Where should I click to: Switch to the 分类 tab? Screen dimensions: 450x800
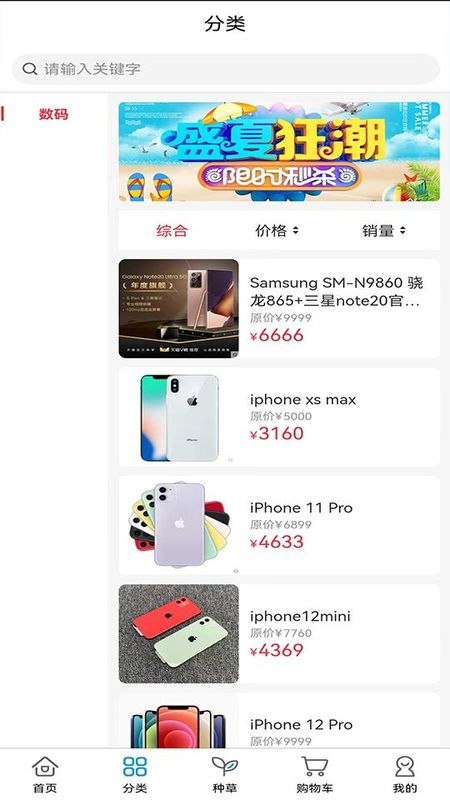tap(135, 774)
